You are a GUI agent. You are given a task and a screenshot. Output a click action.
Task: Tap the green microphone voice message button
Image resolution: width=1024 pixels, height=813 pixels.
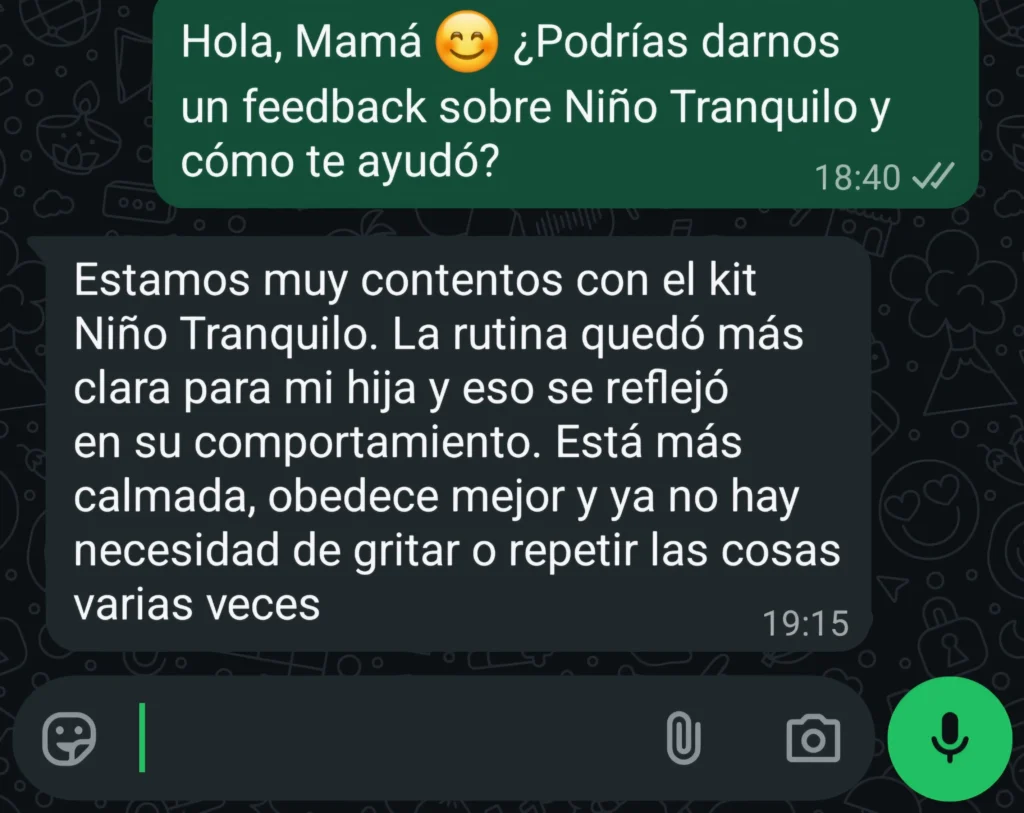[x=949, y=739]
